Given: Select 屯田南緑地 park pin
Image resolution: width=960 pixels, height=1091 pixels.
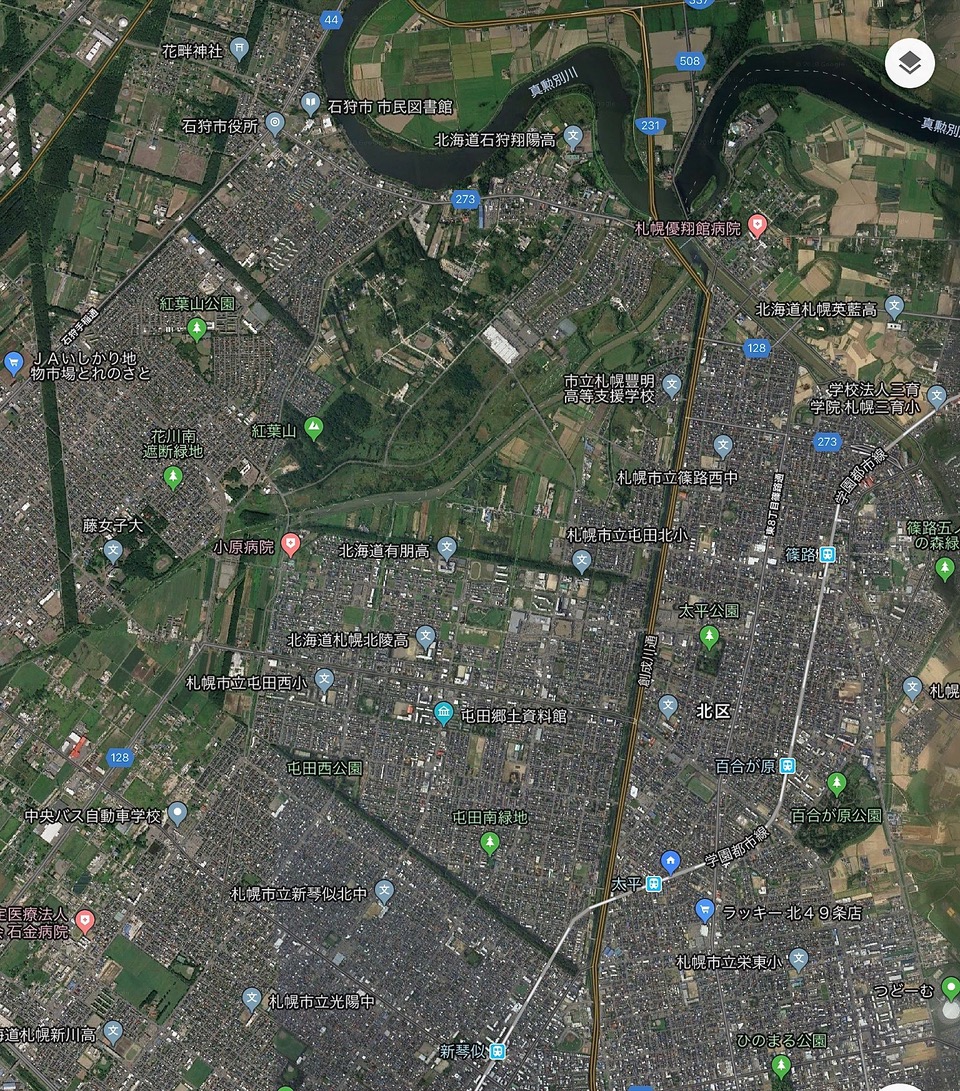Looking at the screenshot, I should coord(490,842).
